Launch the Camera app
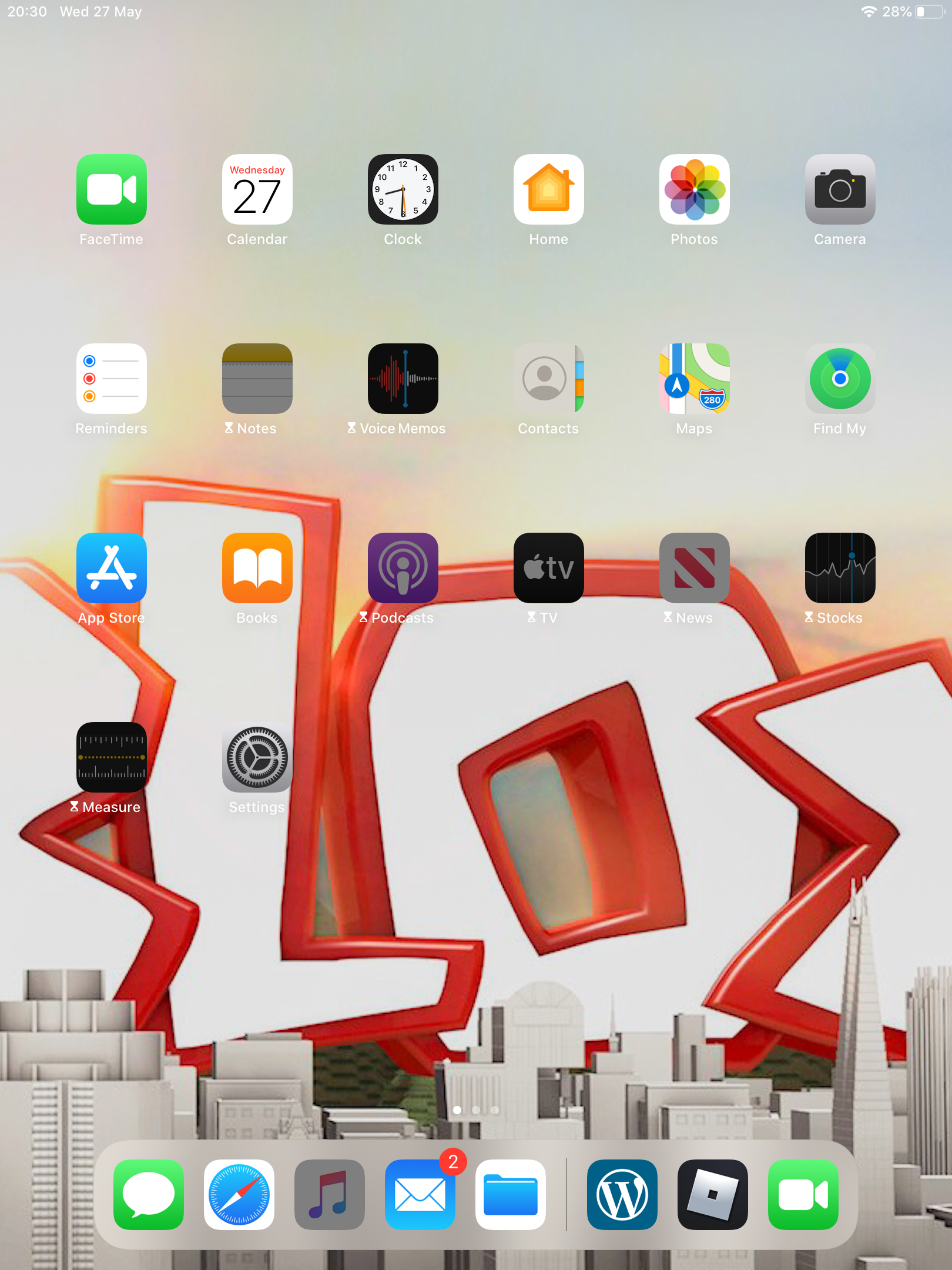 point(840,189)
